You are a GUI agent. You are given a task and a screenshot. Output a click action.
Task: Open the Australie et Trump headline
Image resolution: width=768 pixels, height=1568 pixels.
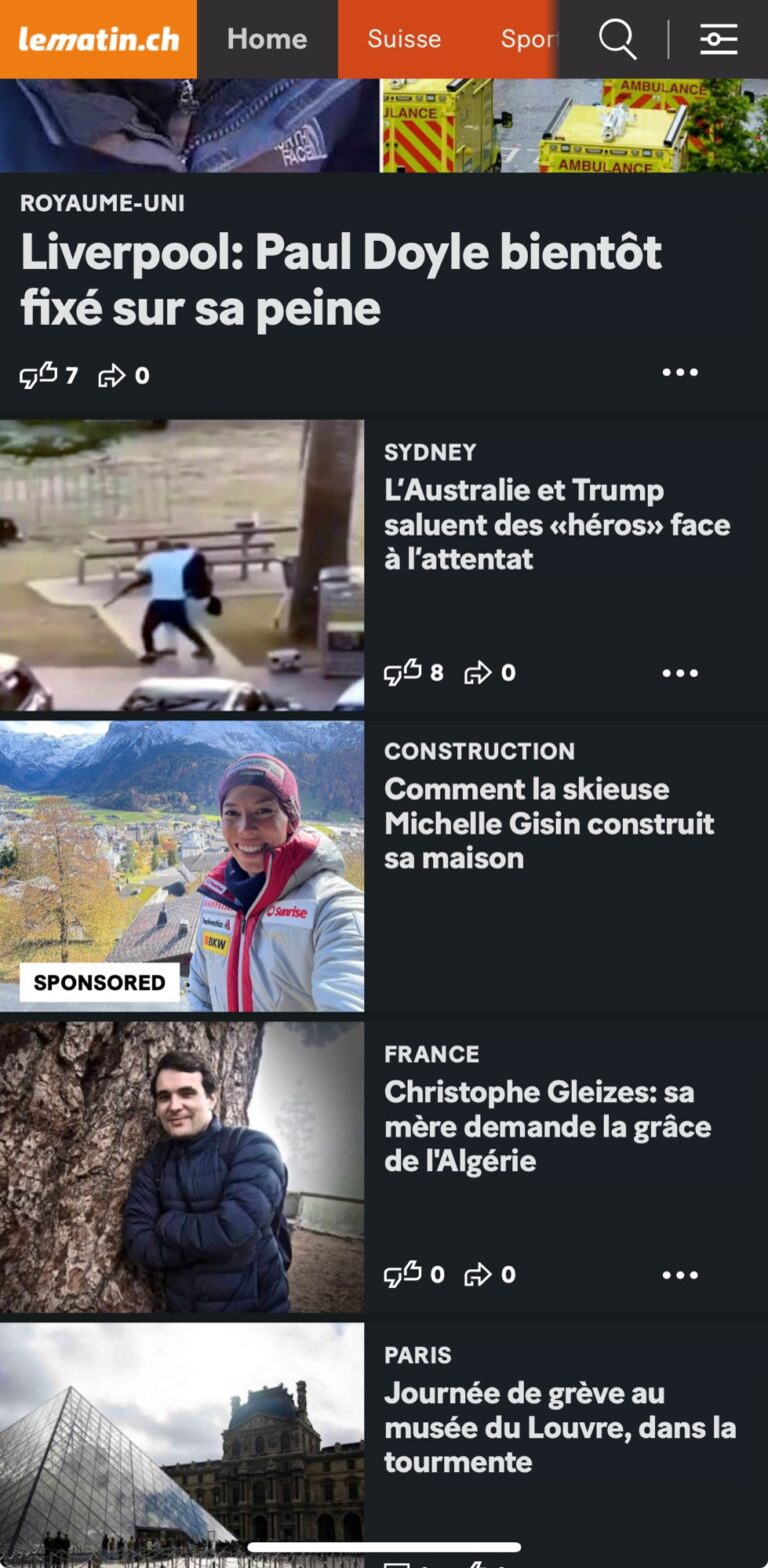pyautogui.click(x=557, y=524)
